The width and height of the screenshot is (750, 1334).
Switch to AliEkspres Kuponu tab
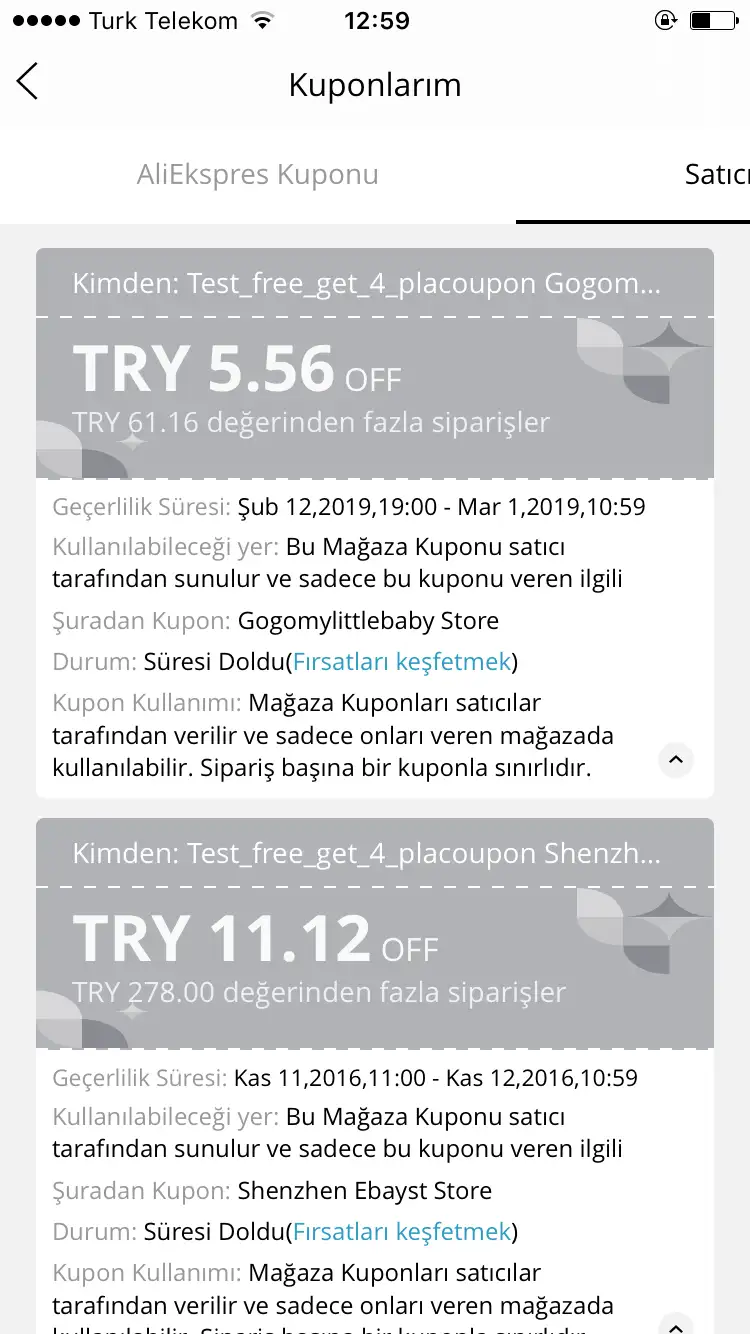click(258, 174)
